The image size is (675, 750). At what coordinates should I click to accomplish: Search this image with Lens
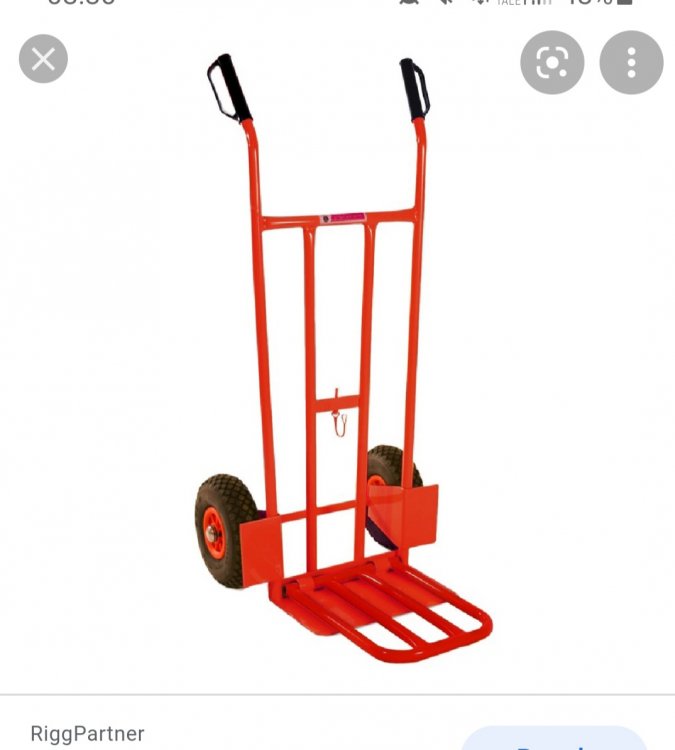(552, 62)
